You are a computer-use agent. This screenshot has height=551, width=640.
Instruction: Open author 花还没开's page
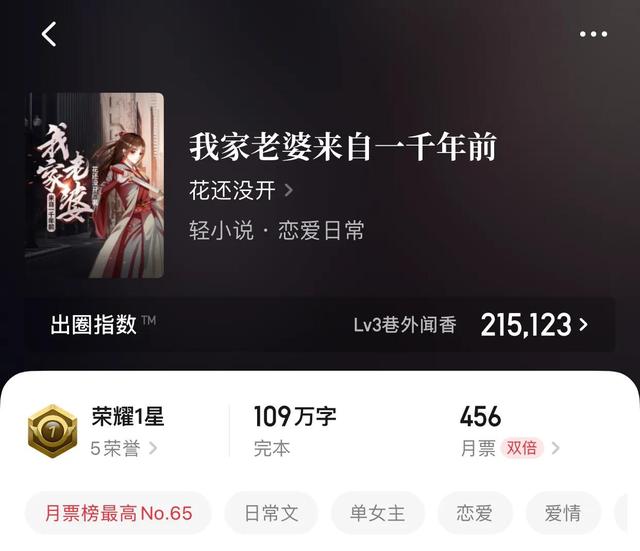click(240, 190)
